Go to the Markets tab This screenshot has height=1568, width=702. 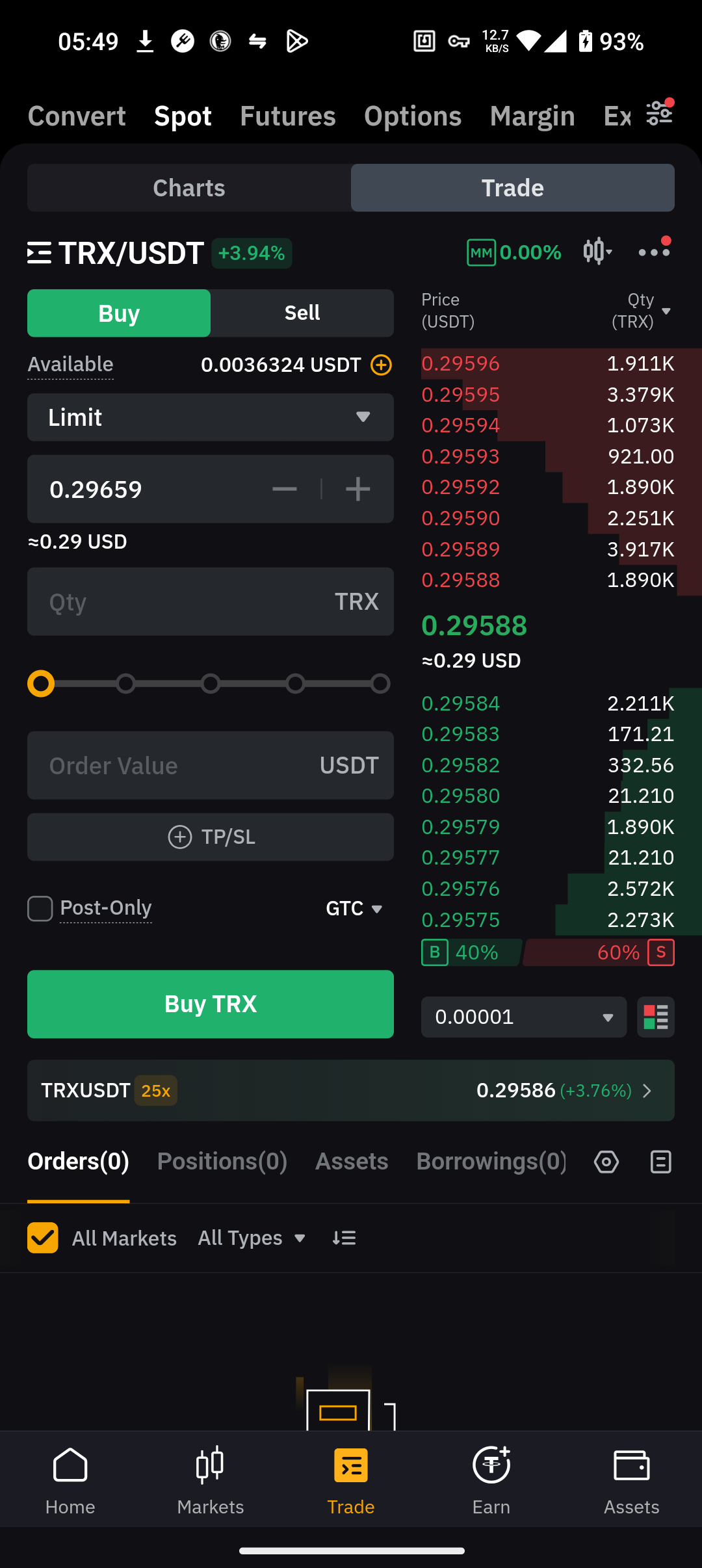[210, 1479]
